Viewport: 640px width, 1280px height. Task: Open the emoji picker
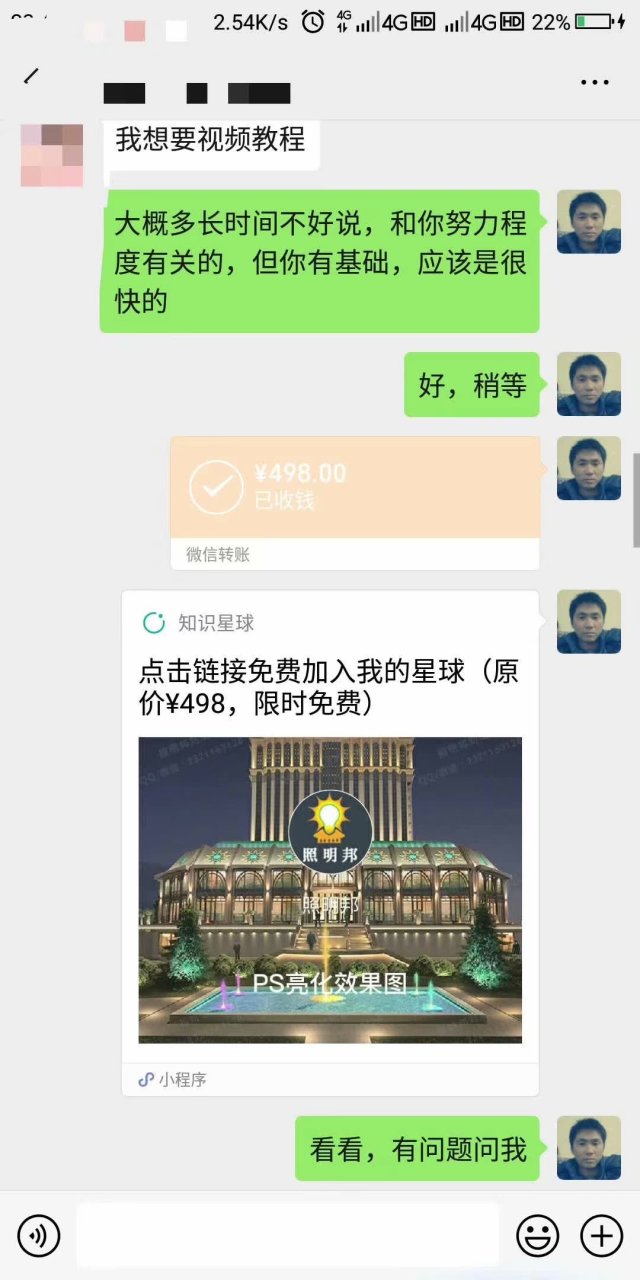(x=537, y=1236)
